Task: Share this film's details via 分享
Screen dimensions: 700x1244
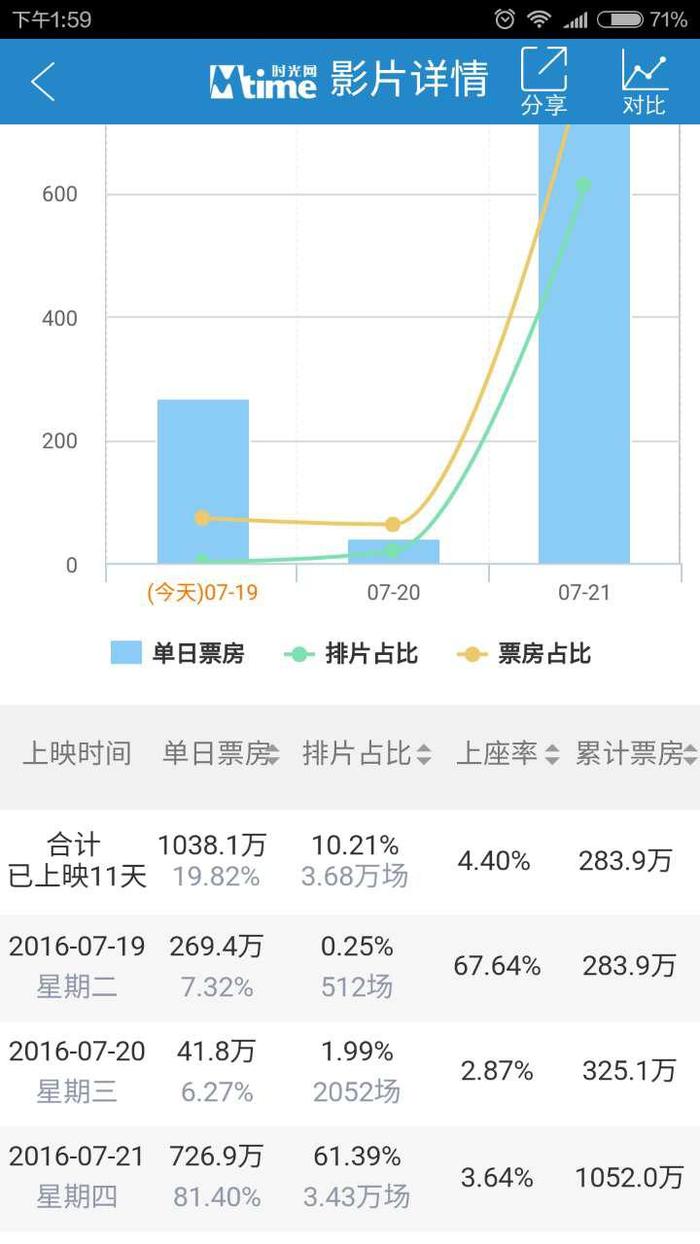Action: (x=544, y=82)
